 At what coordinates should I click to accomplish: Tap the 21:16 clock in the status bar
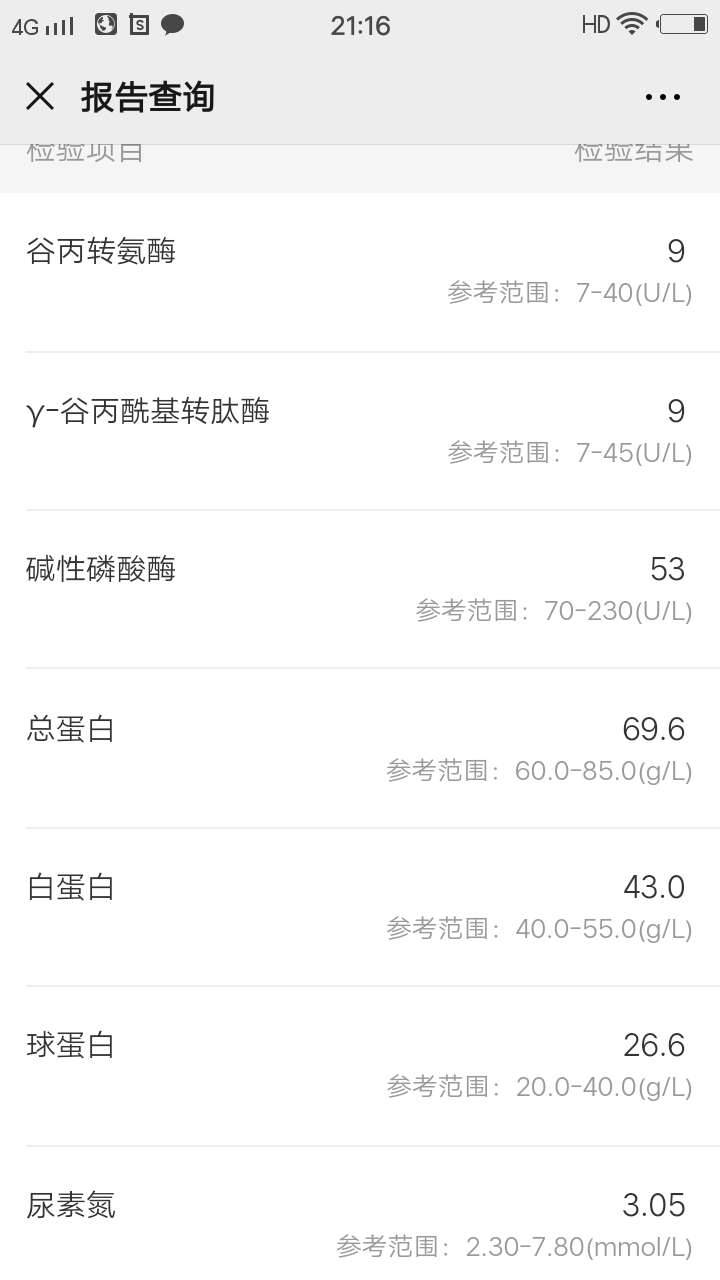362,24
